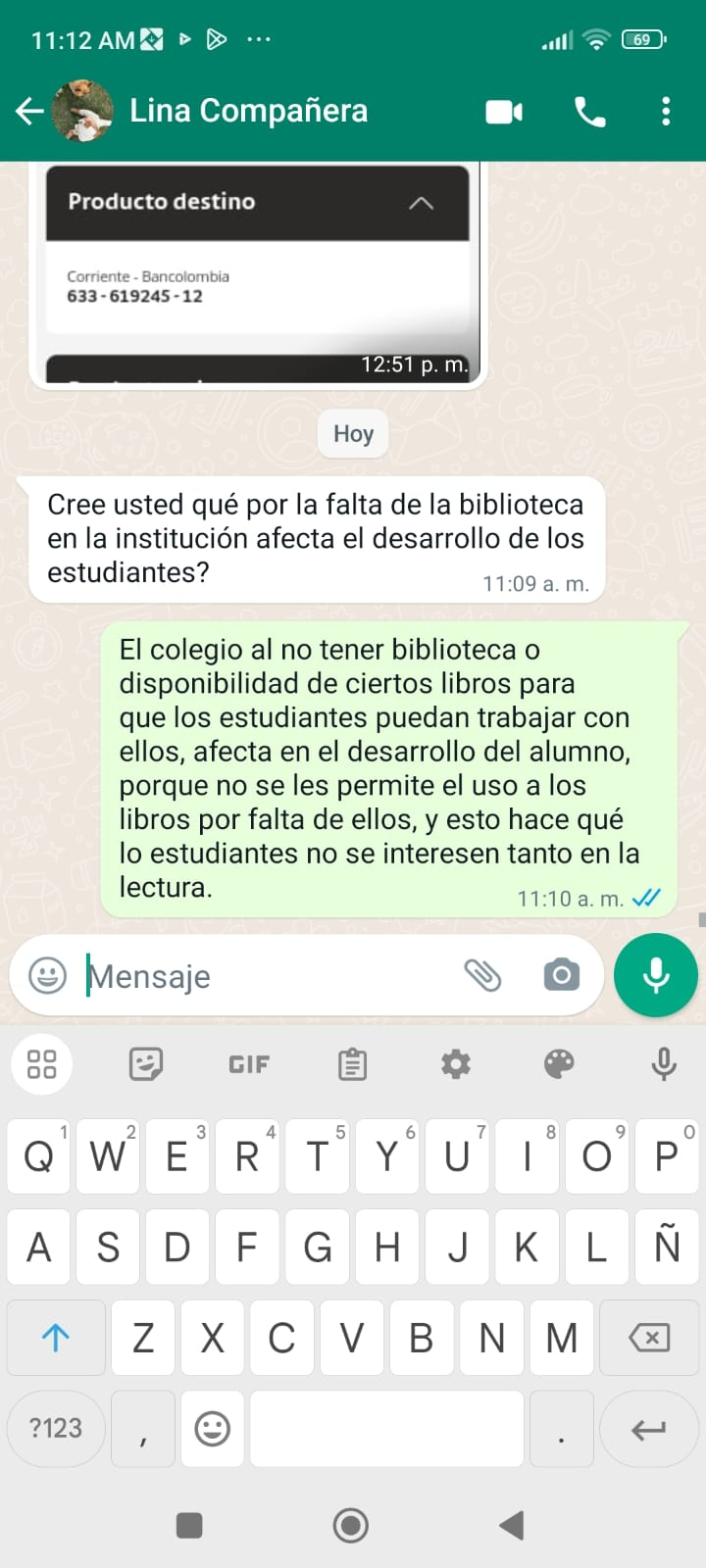
Task: Tap the keyboard backspace key
Action: point(648,1338)
